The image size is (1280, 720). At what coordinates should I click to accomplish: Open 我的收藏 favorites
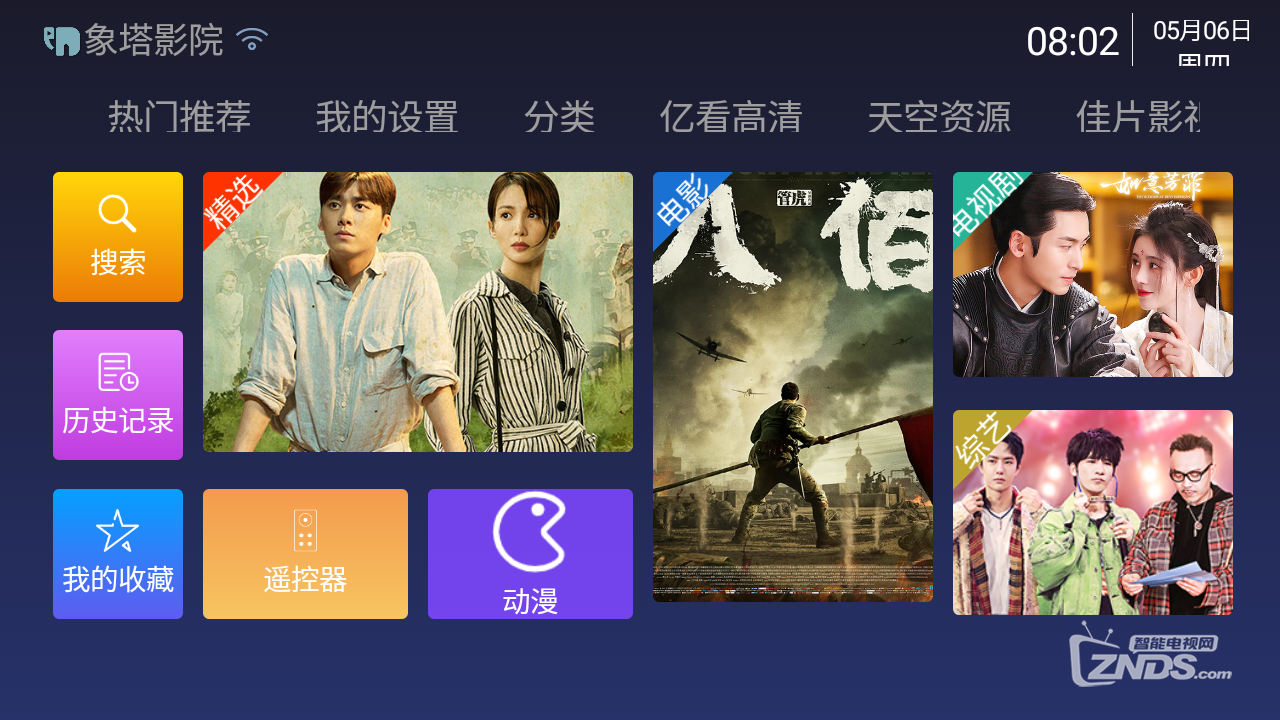click(x=118, y=554)
